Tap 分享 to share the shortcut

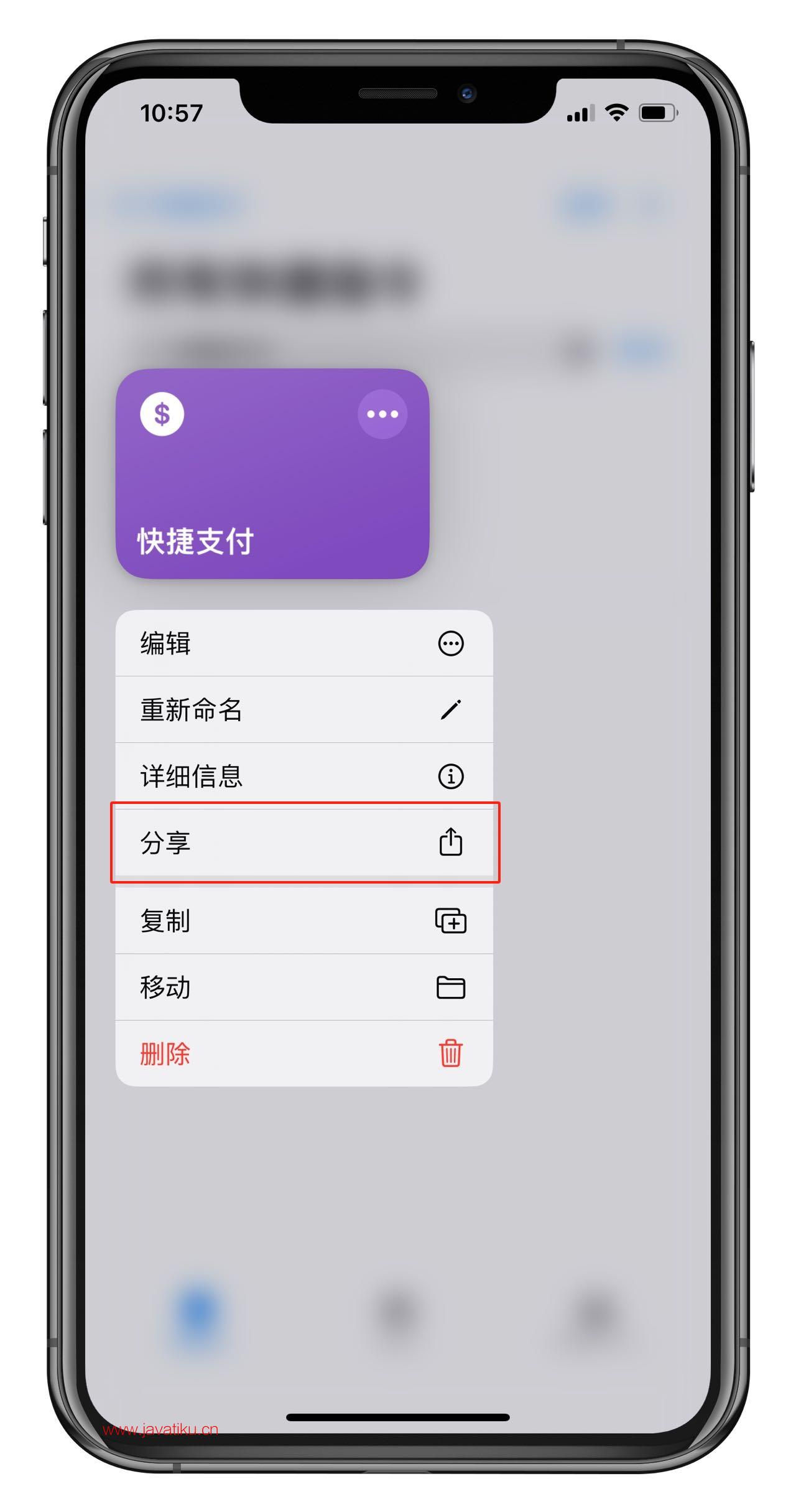coord(303,842)
